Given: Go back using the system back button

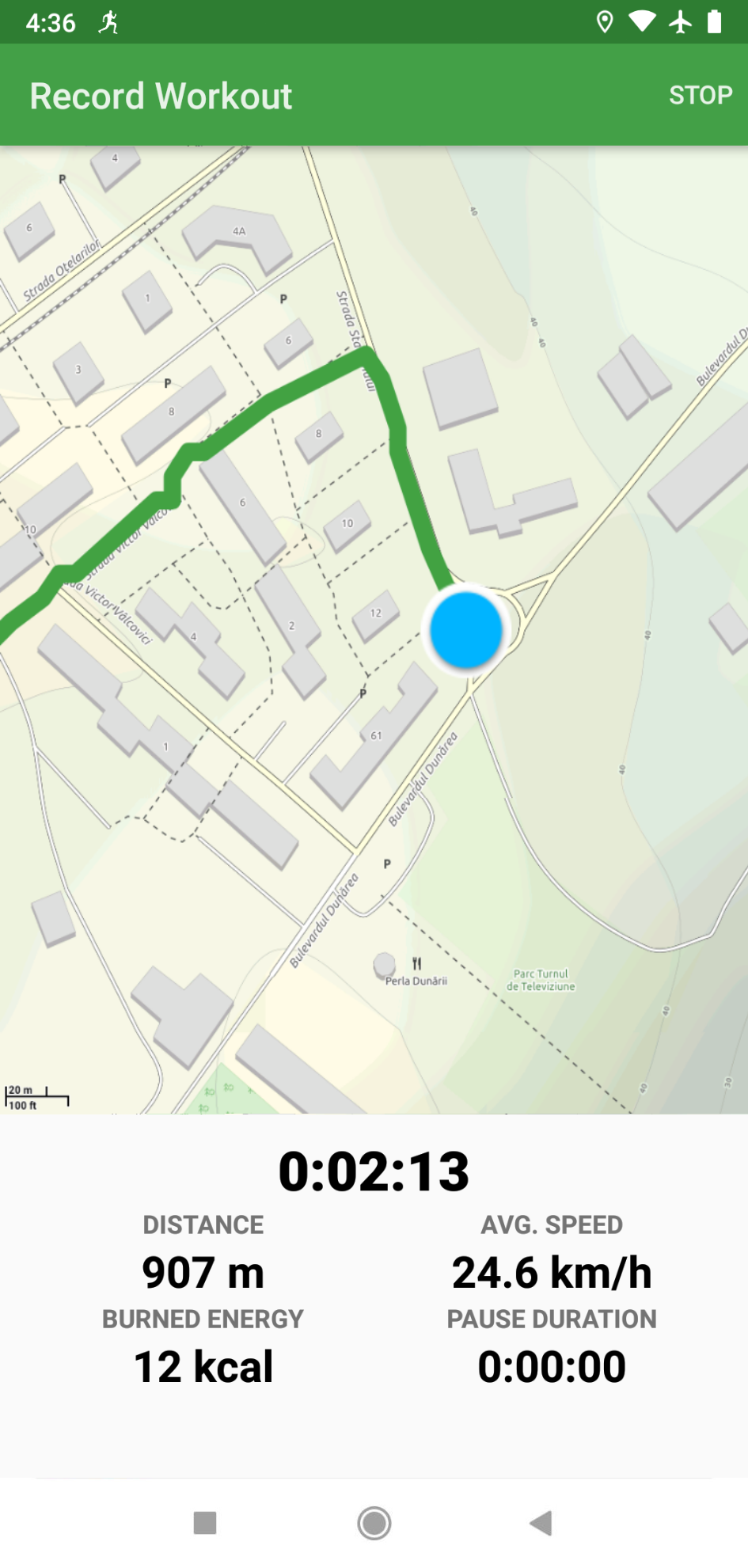Looking at the screenshot, I should click(x=541, y=1522).
